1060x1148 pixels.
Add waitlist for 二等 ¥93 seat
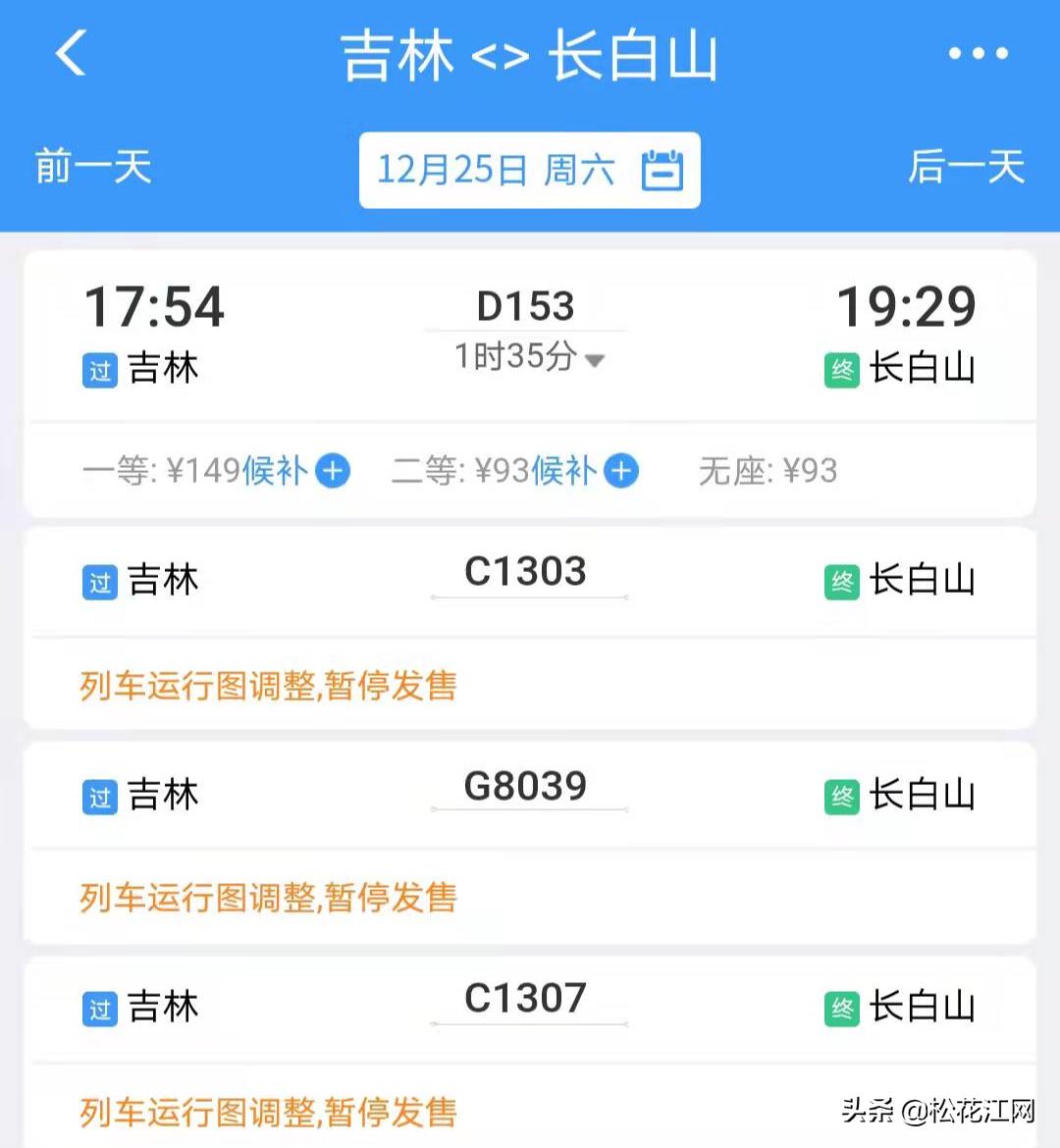pos(619,471)
